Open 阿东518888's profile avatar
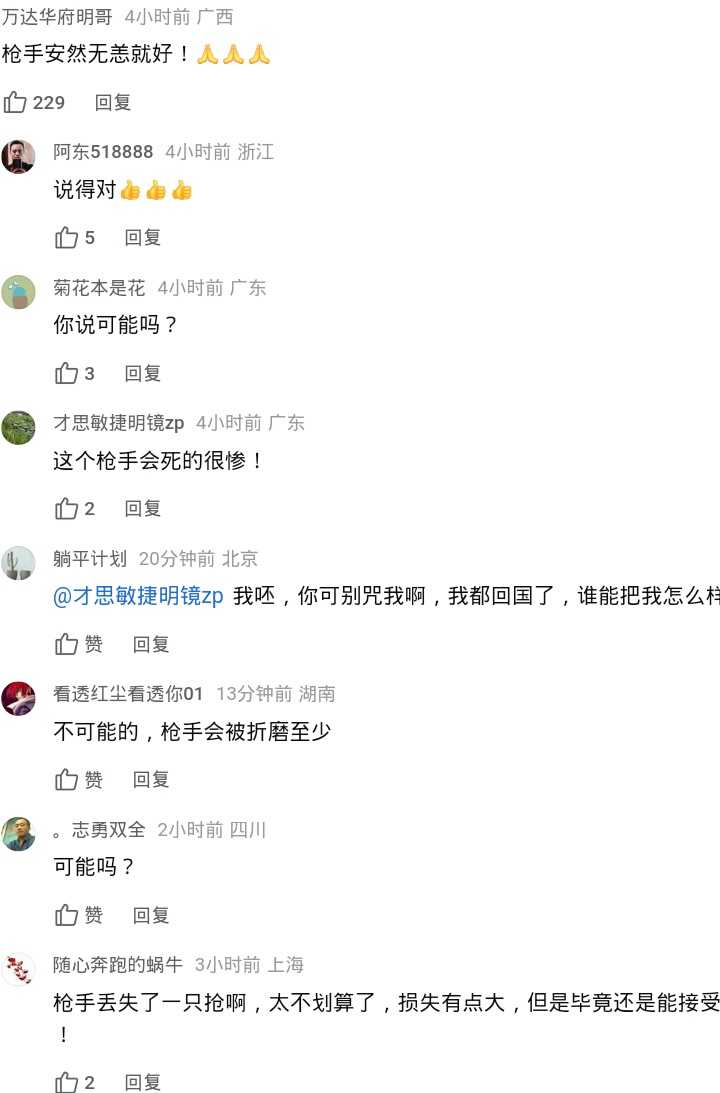720x1093 pixels. 18,155
